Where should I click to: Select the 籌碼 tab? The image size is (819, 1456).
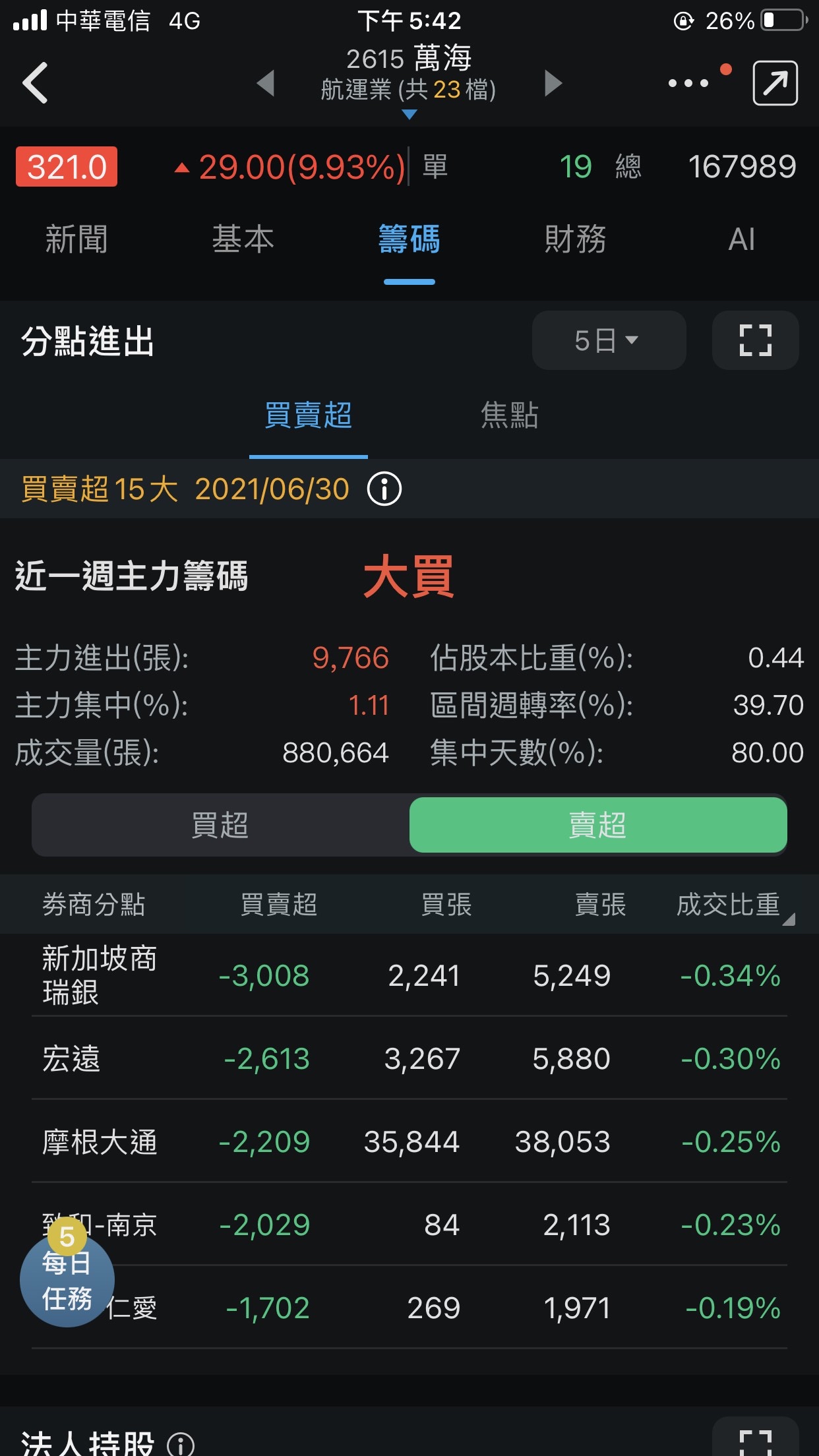(409, 239)
